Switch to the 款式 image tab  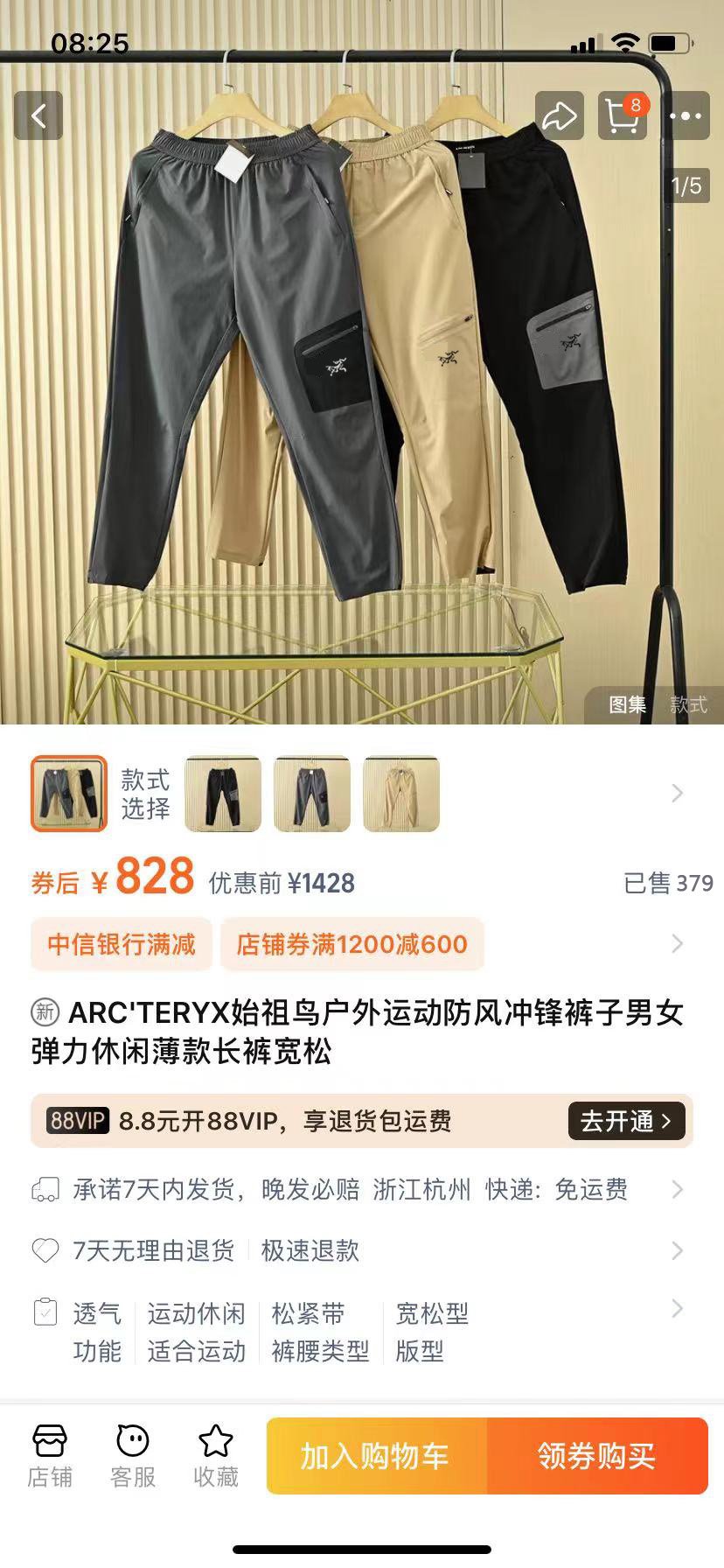pos(688,704)
